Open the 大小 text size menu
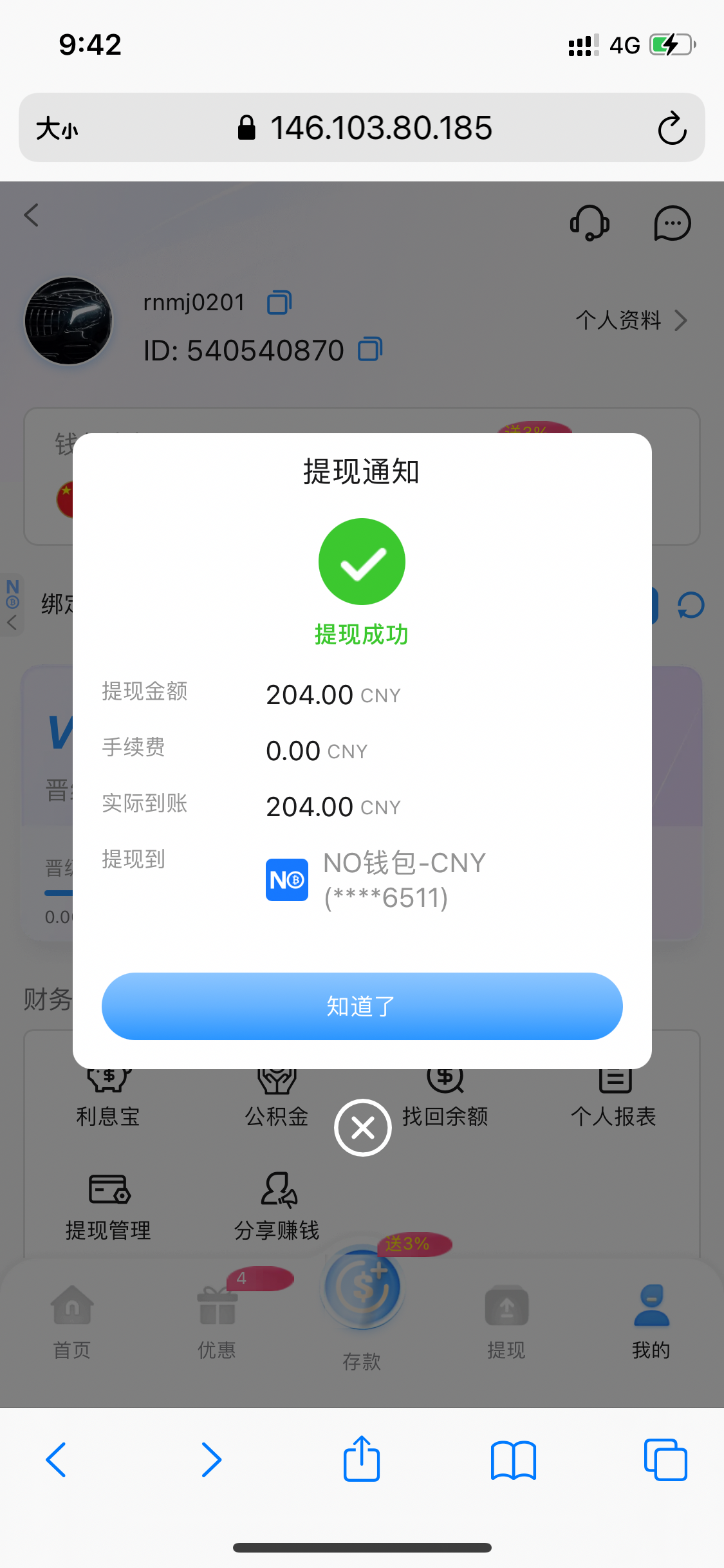This screenshot has height=1568, width=724. point(56,128)
